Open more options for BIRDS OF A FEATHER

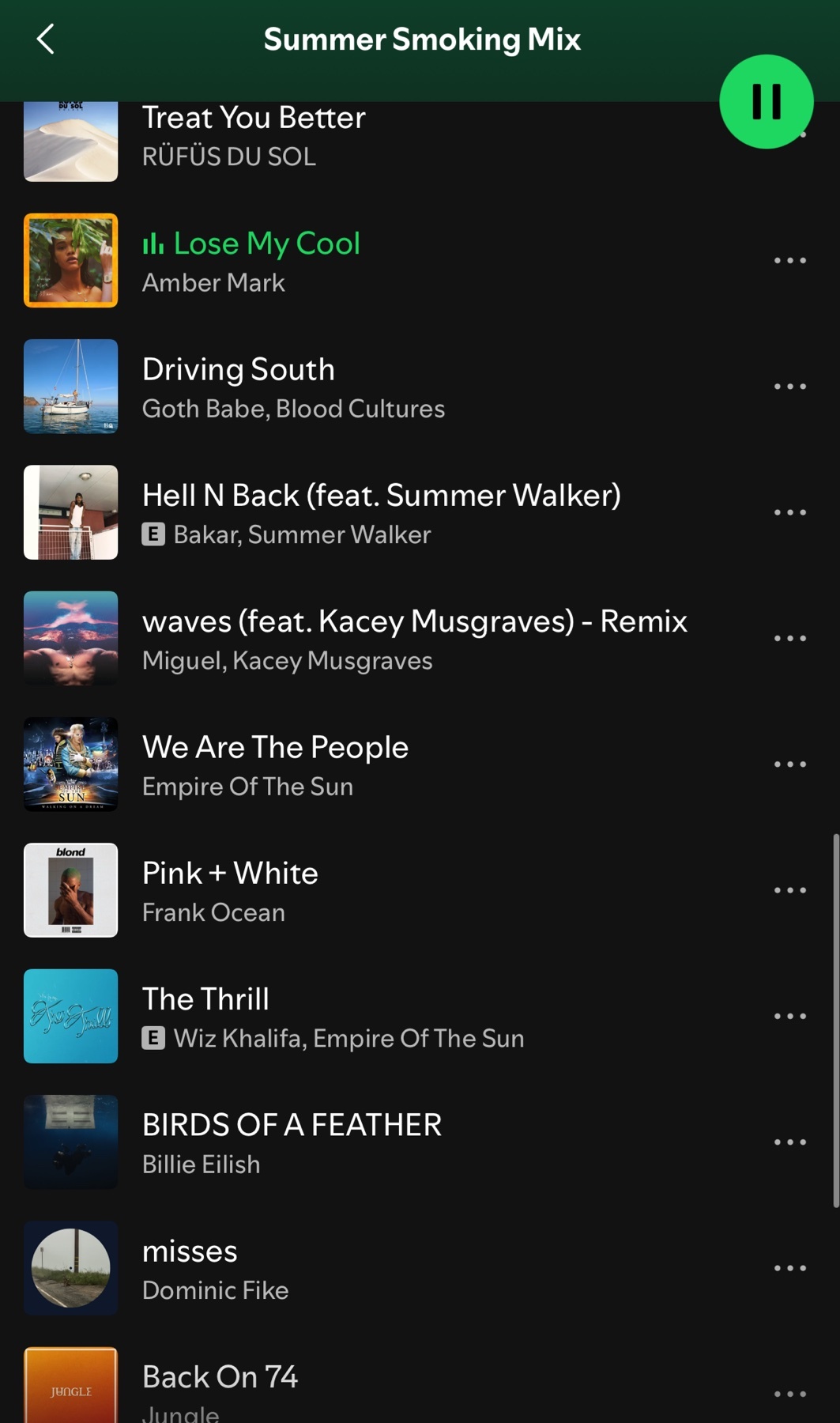pos(789,1142)
